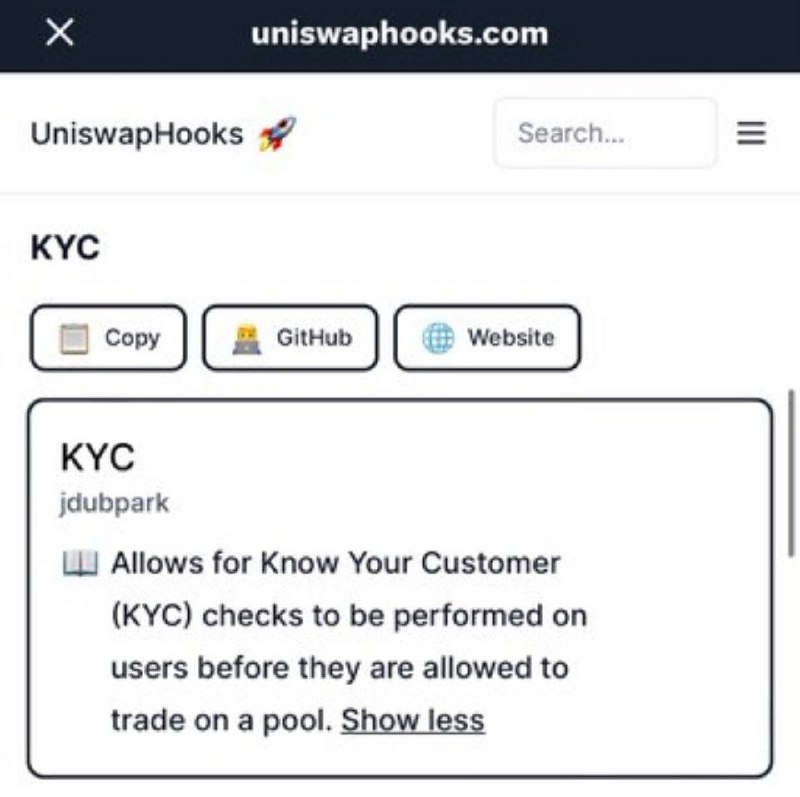This screenshot has width=800, height=797.
Task: Close the in-app browser
Action: (60, 33)
